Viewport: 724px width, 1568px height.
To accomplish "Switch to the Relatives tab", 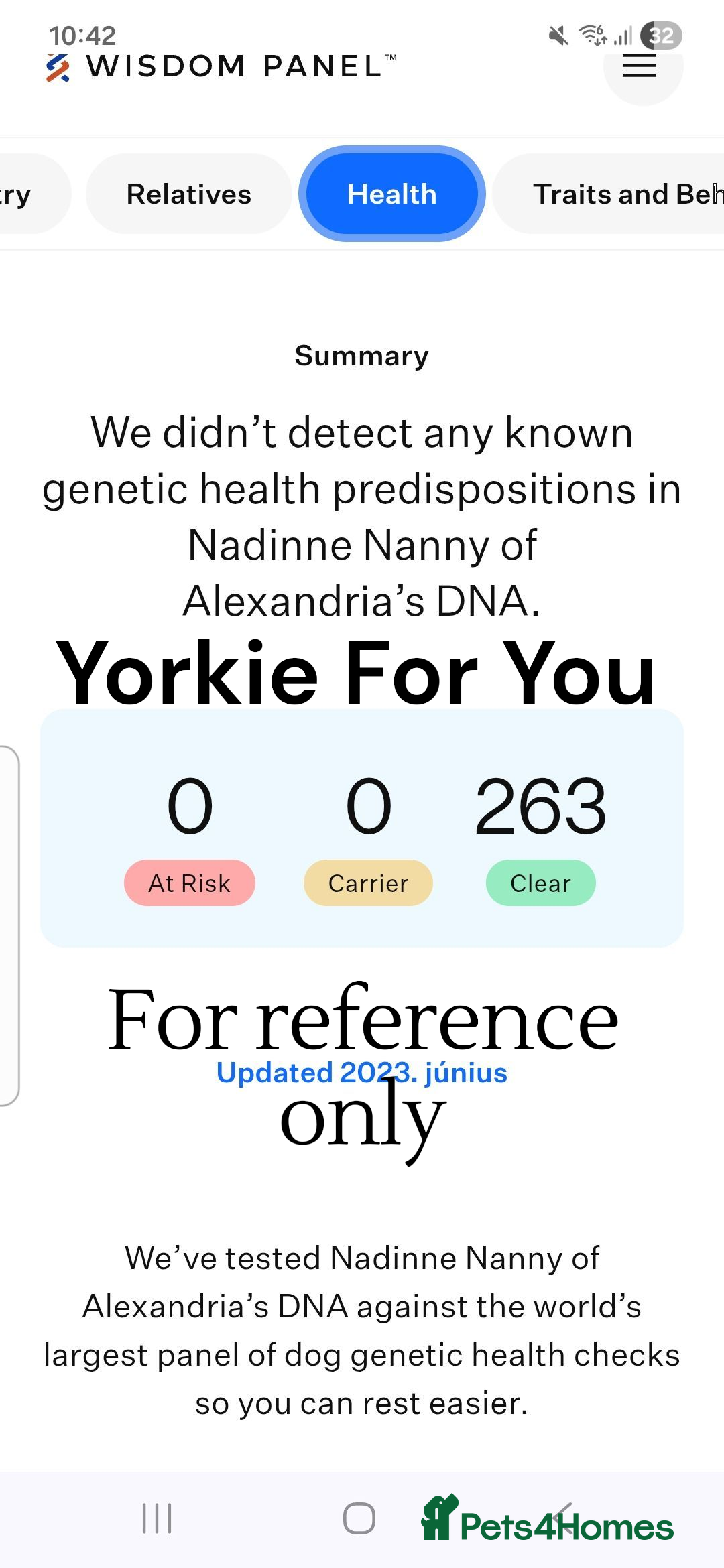I will [188, 194].
